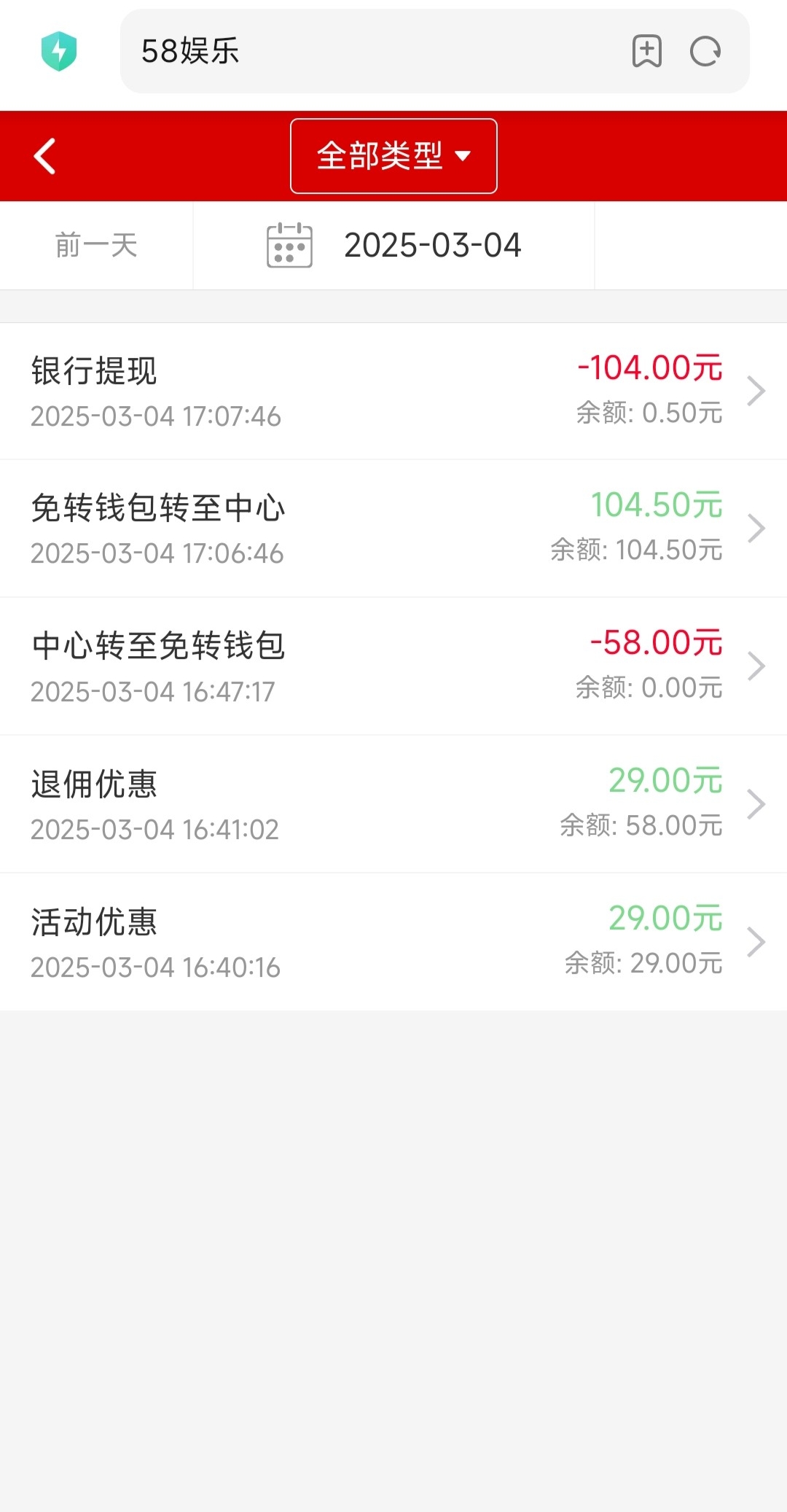The height and width of the screenshot is (1512, 787).
Task: Tap the 余额 0.50元 balance text
Action: (x=647, y=413)
